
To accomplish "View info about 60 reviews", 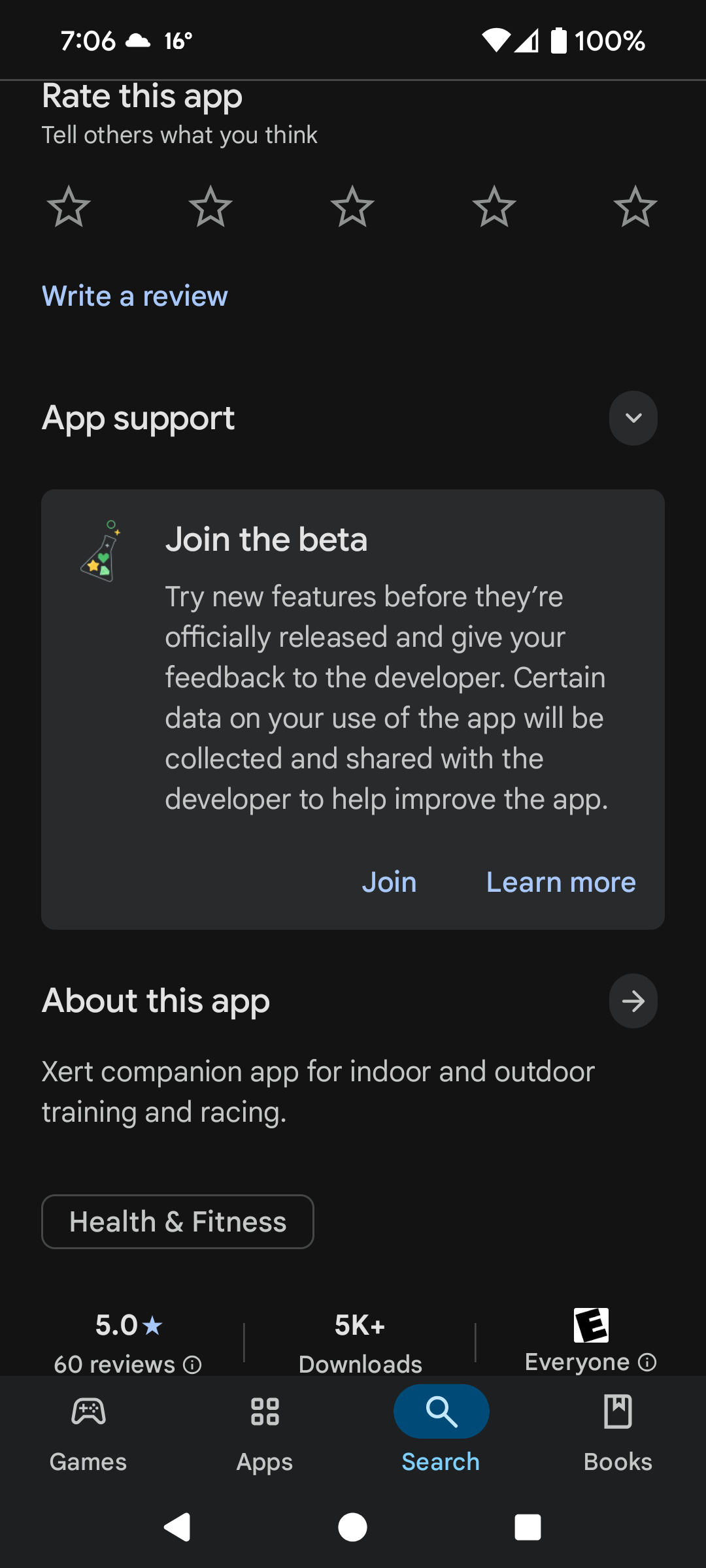I will [192, 1365].
